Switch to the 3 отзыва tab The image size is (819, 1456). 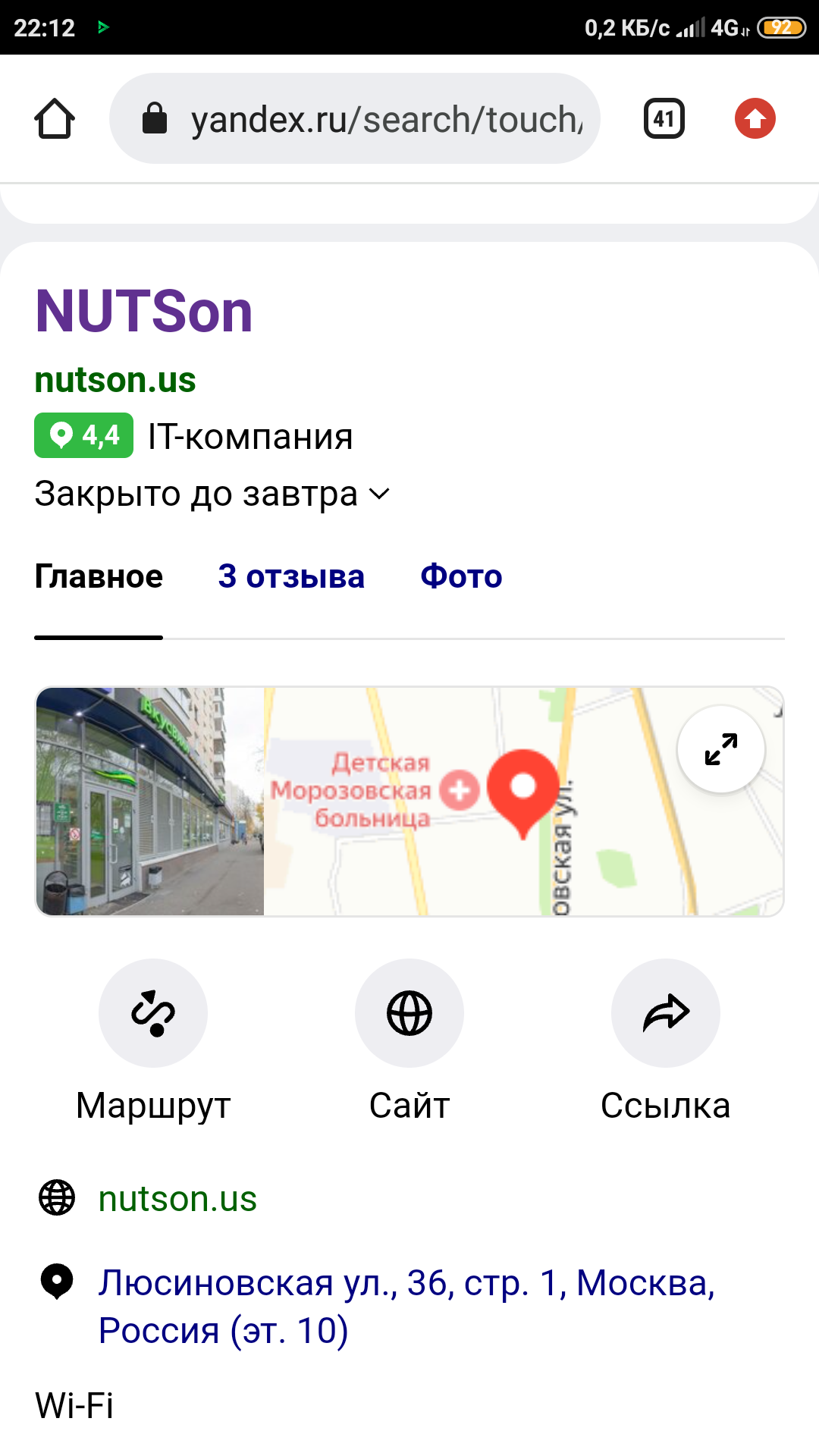pyautogui.click(x=291, y=577)
